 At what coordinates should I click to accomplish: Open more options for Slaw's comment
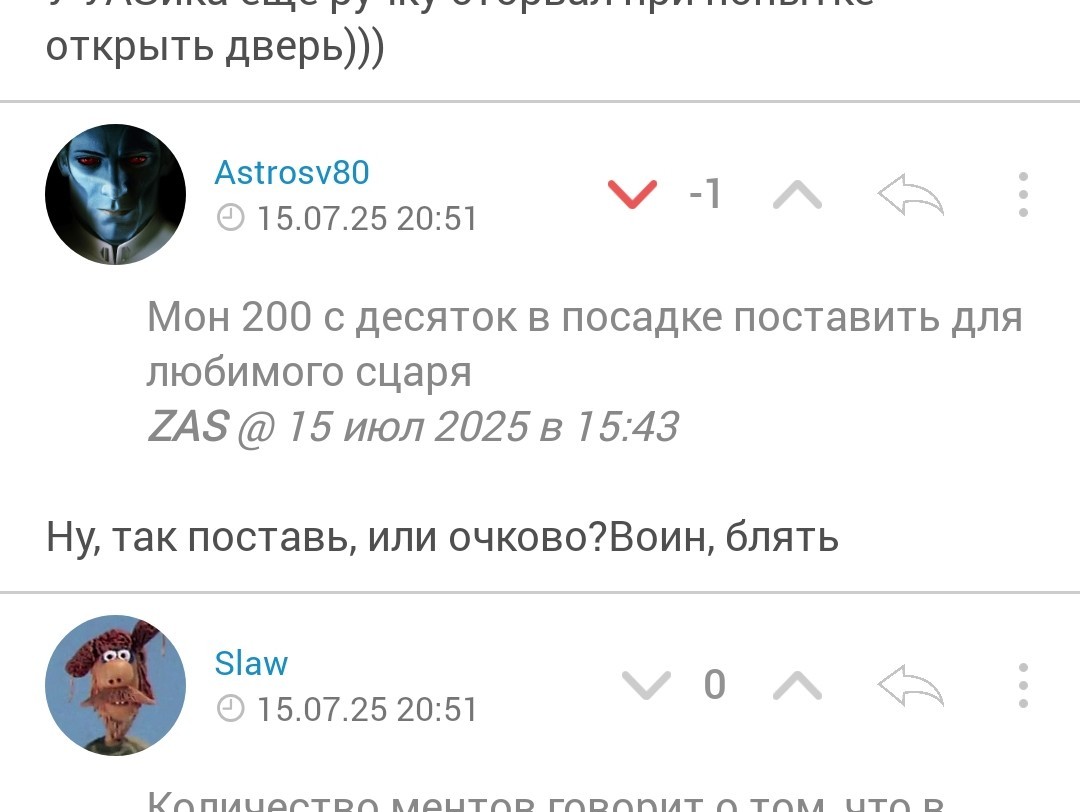[1022, 685]
